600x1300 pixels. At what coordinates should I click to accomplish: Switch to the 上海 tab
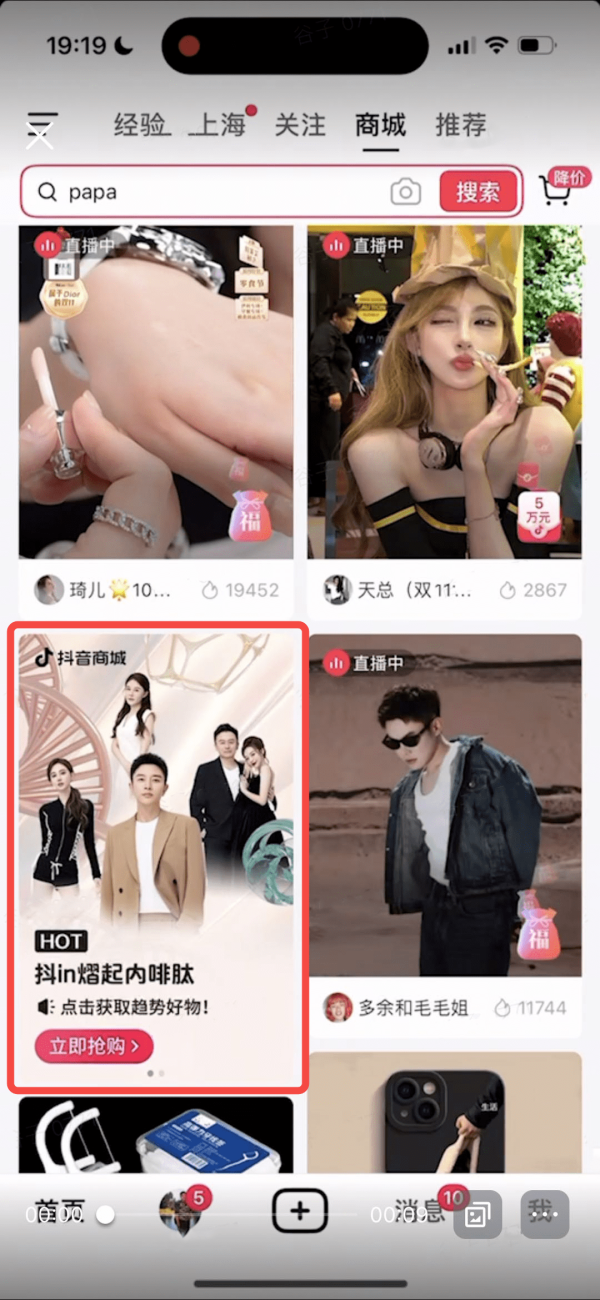coord(218,125)
